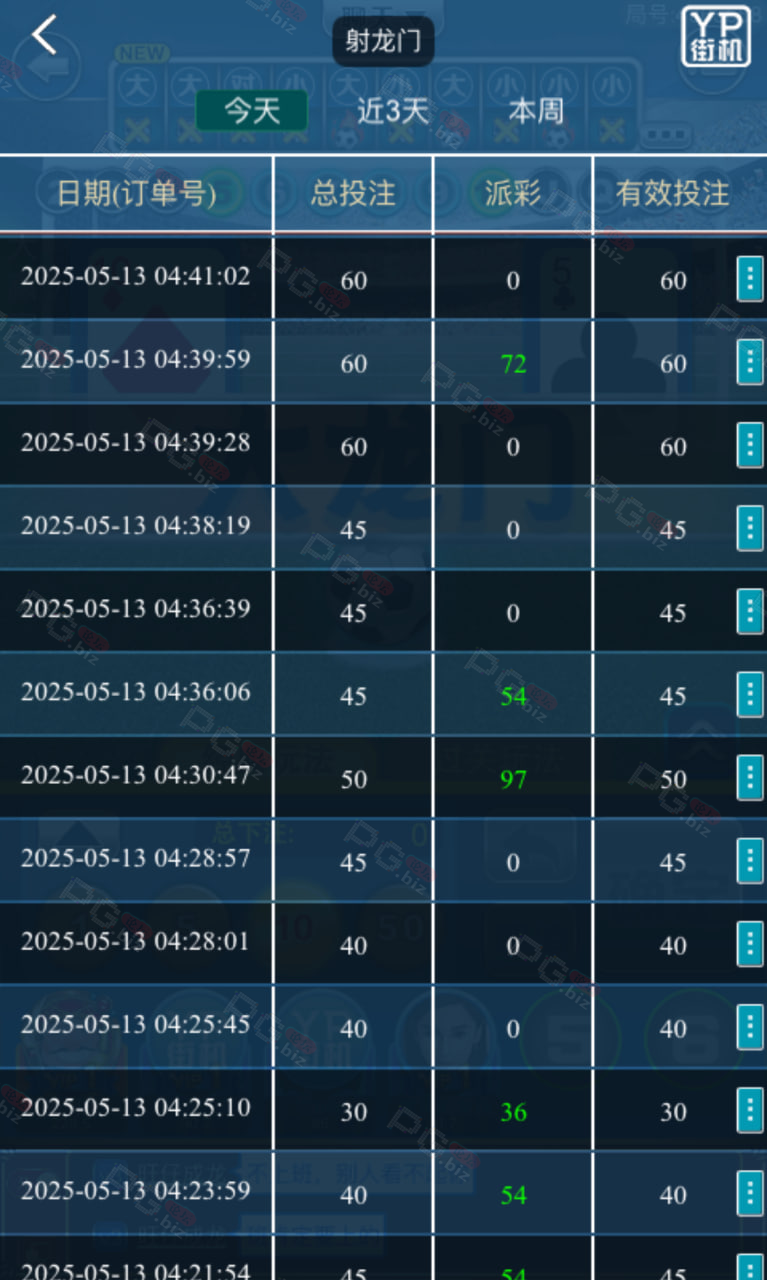Open the 射龙门 game selector
767x1280 pixels.
(x=383, y=42)
